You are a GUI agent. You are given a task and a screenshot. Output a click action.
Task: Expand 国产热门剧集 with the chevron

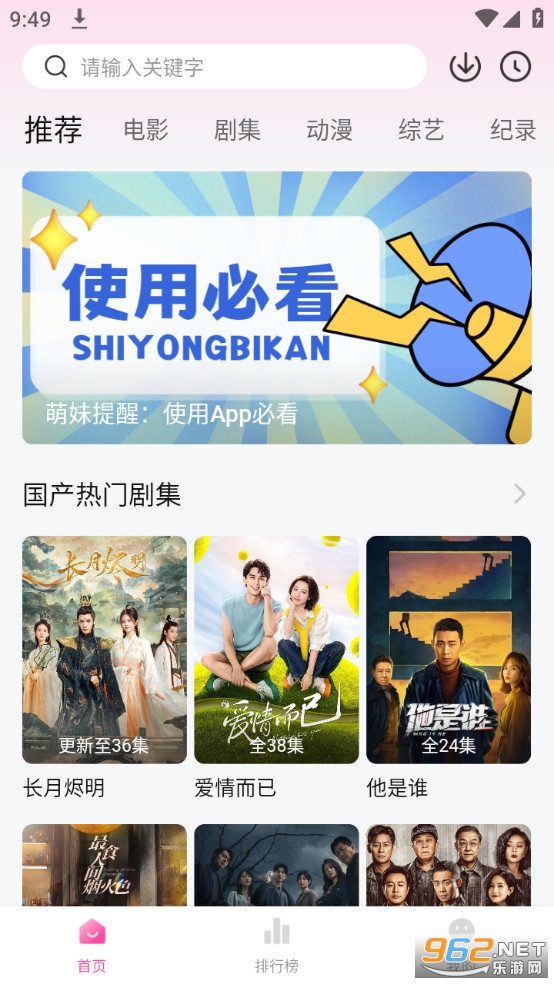click(x=519, y=494)
